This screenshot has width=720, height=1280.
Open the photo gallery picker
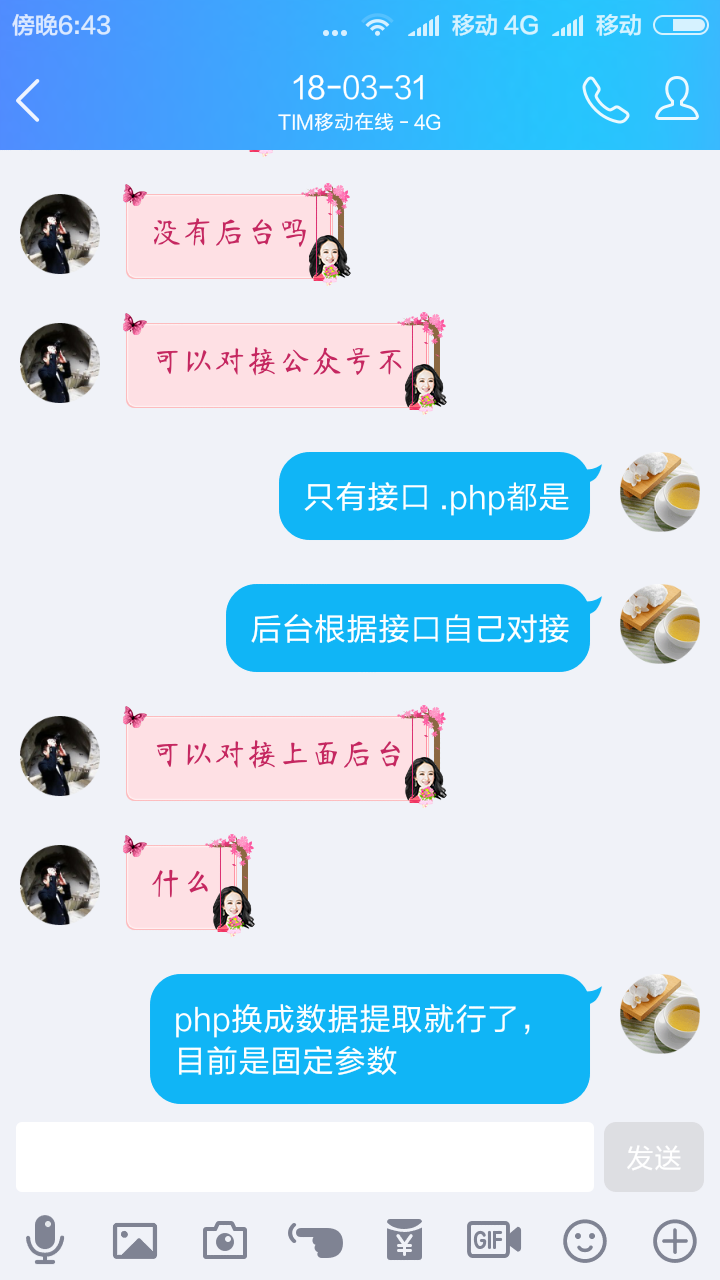click(x=134, y=1240)
